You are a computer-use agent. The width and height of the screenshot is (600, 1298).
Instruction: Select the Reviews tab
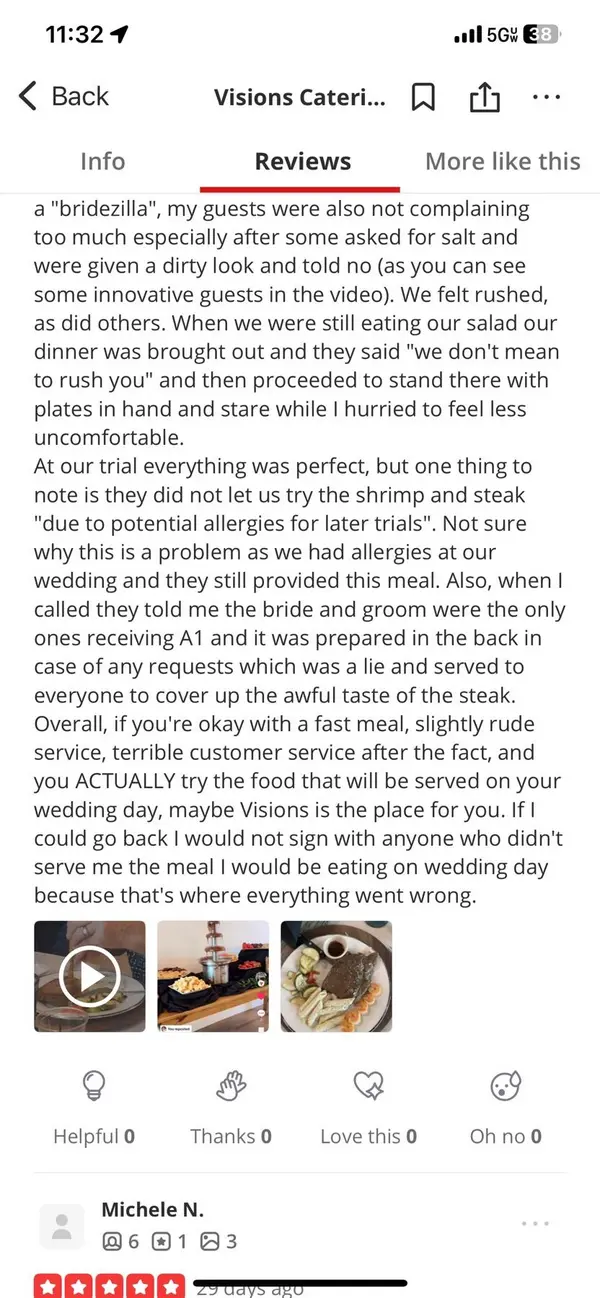coord(303,161)
